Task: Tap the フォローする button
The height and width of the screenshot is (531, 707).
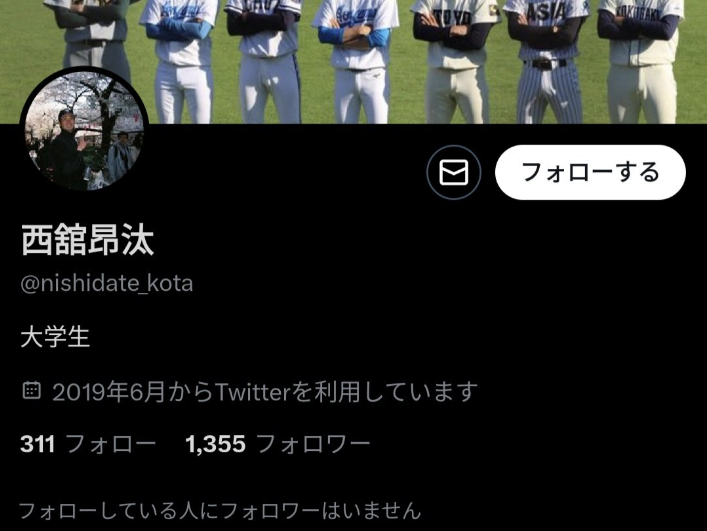Action: [x=590, y=172]
